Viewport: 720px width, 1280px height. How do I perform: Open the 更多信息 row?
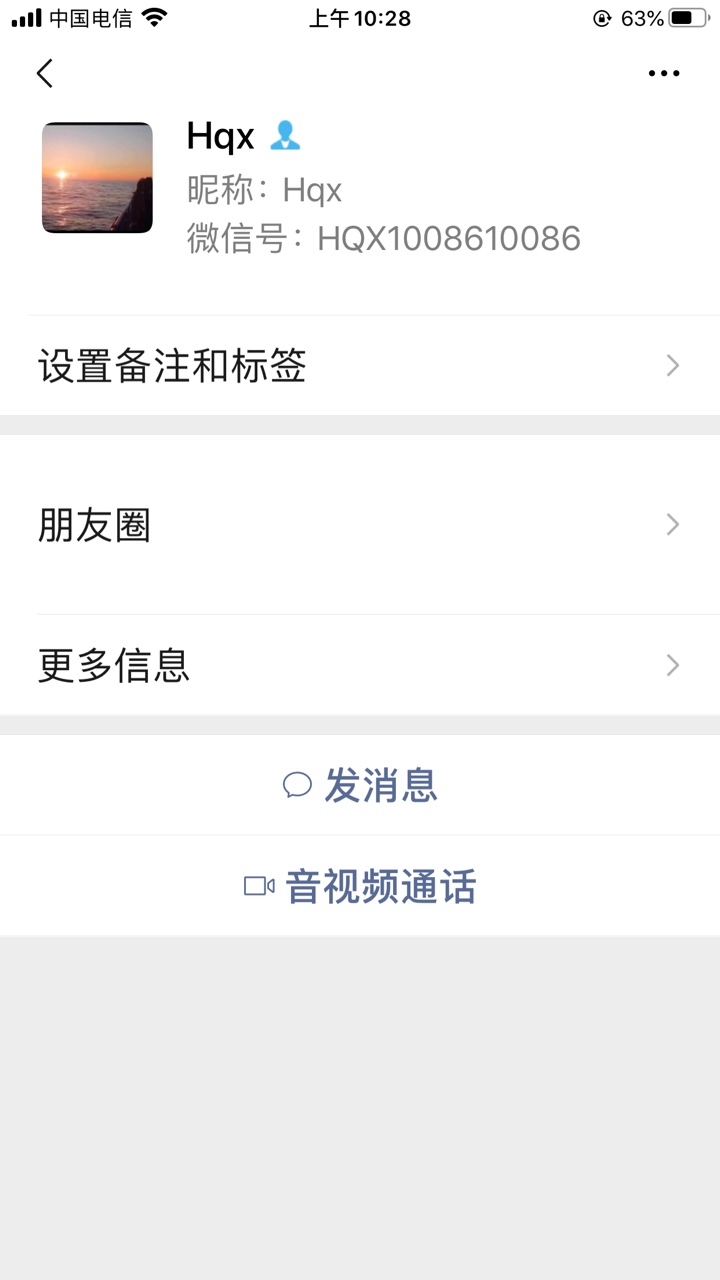(360, 665)
